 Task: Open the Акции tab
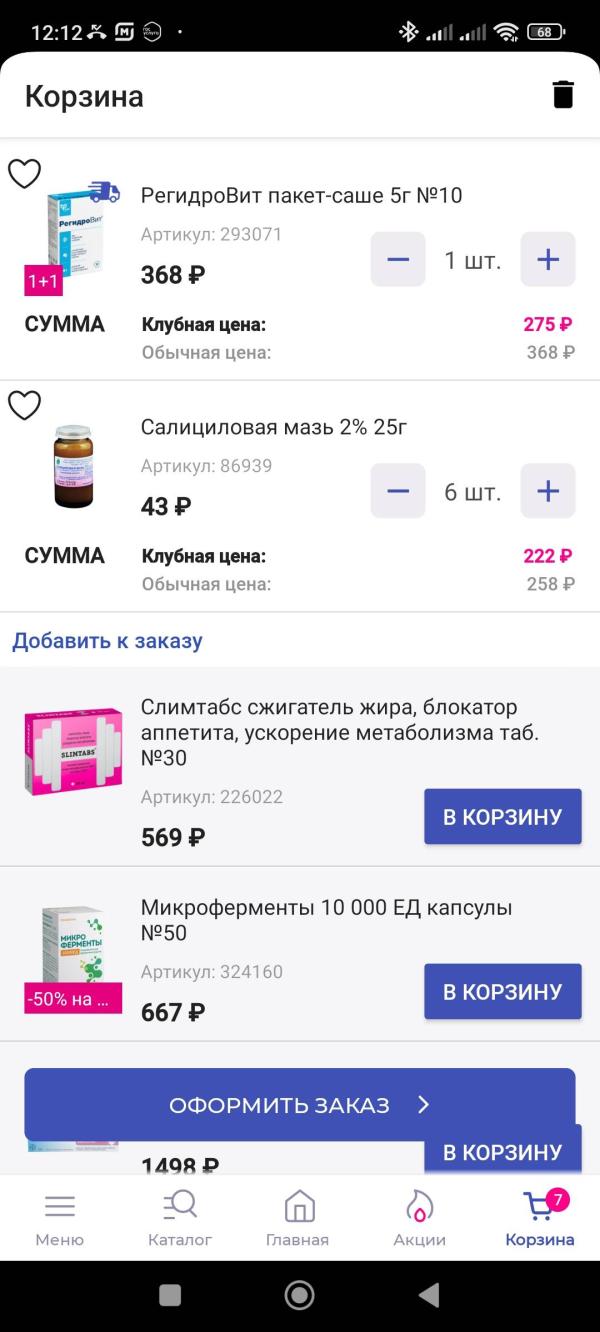pos(420,1218)
